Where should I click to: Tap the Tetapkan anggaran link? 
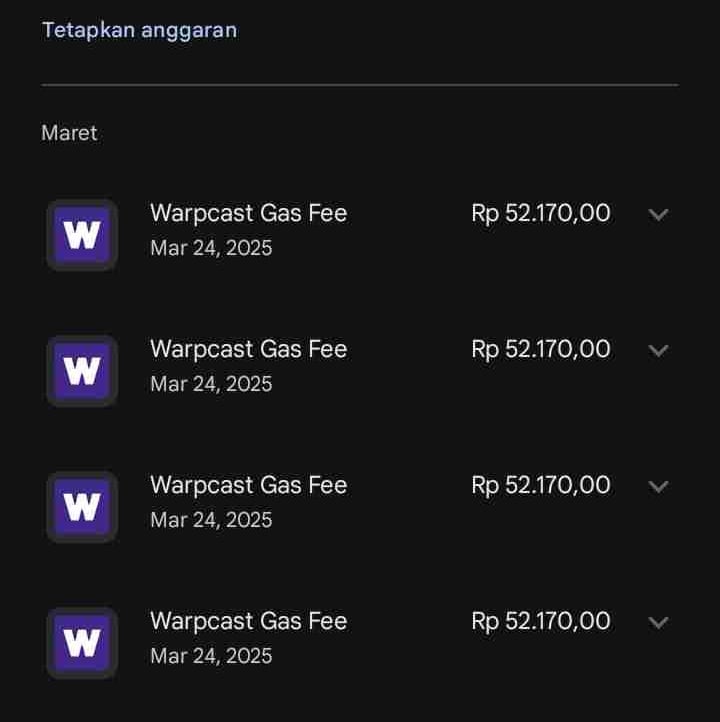(139, 30)
